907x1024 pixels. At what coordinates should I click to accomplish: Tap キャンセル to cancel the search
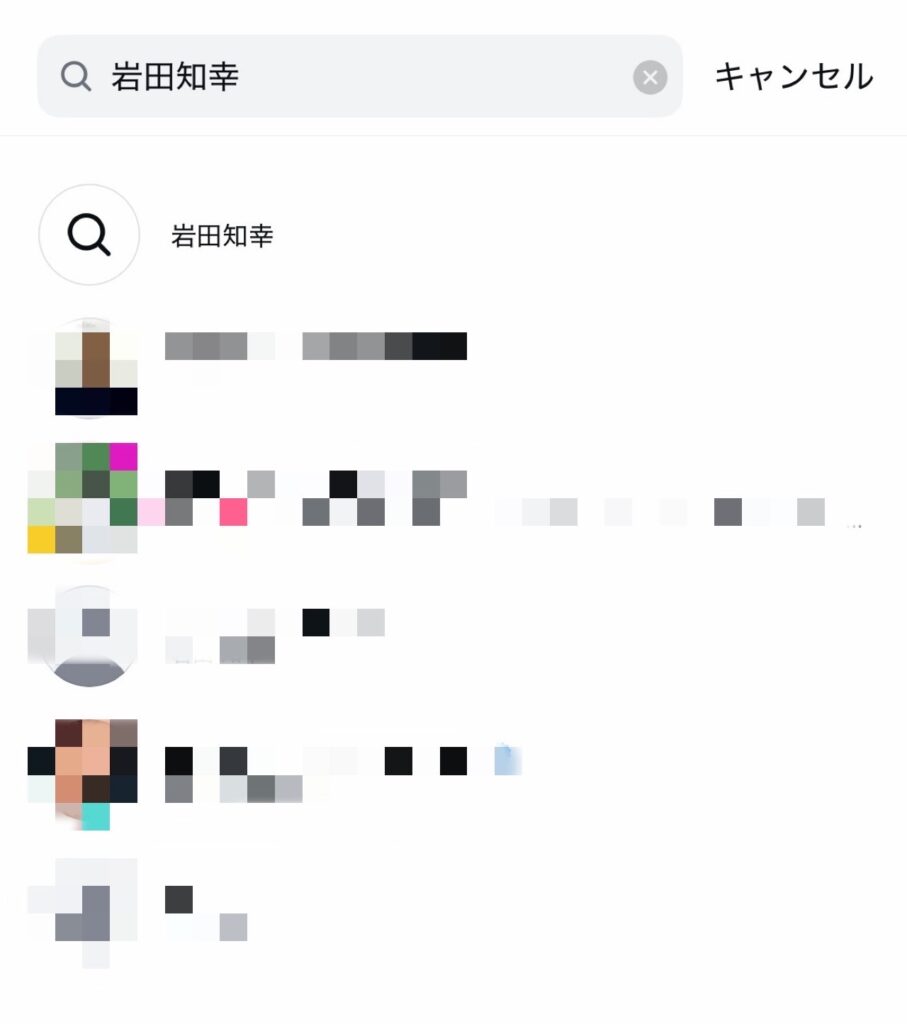point(793,77)
